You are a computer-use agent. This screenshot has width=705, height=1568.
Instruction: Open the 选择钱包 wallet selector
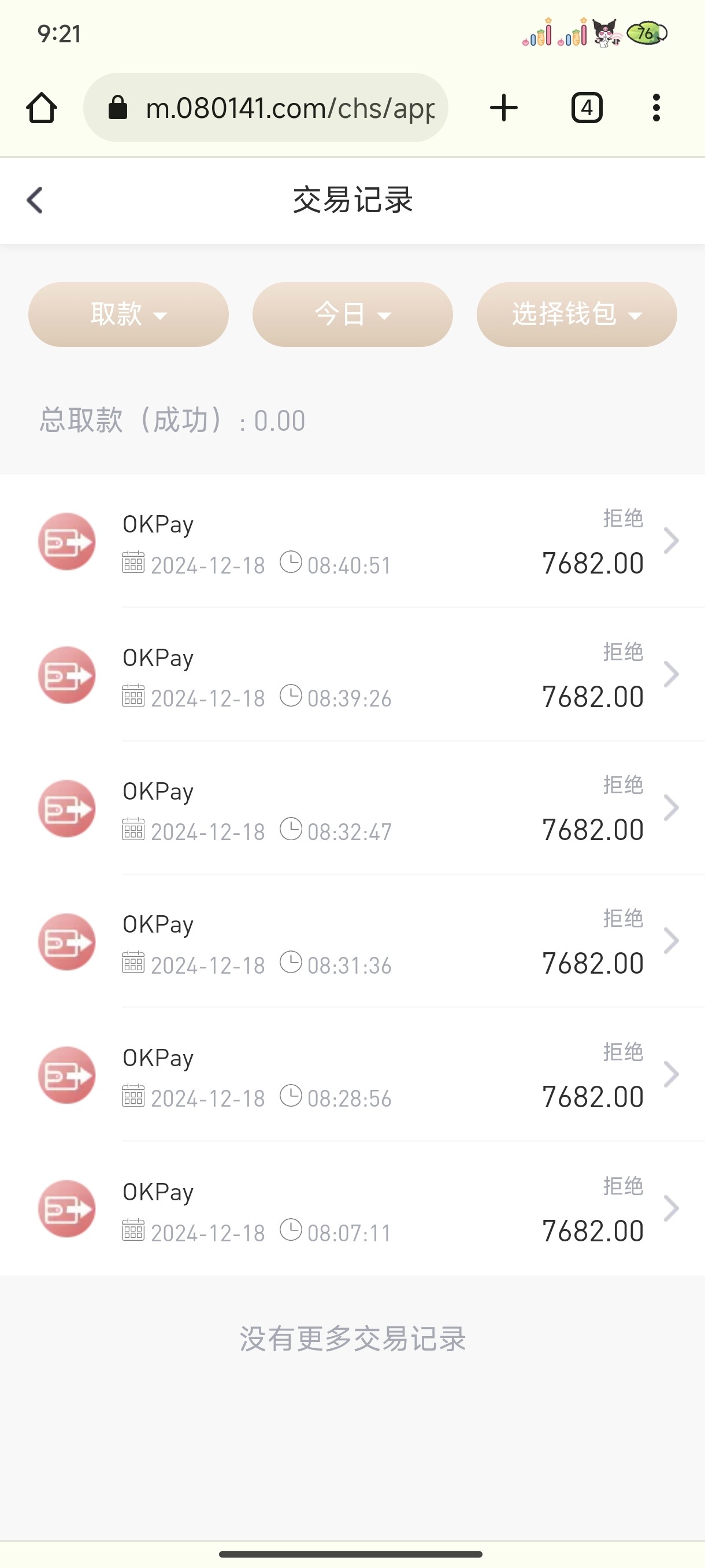(x=576, y=315)
